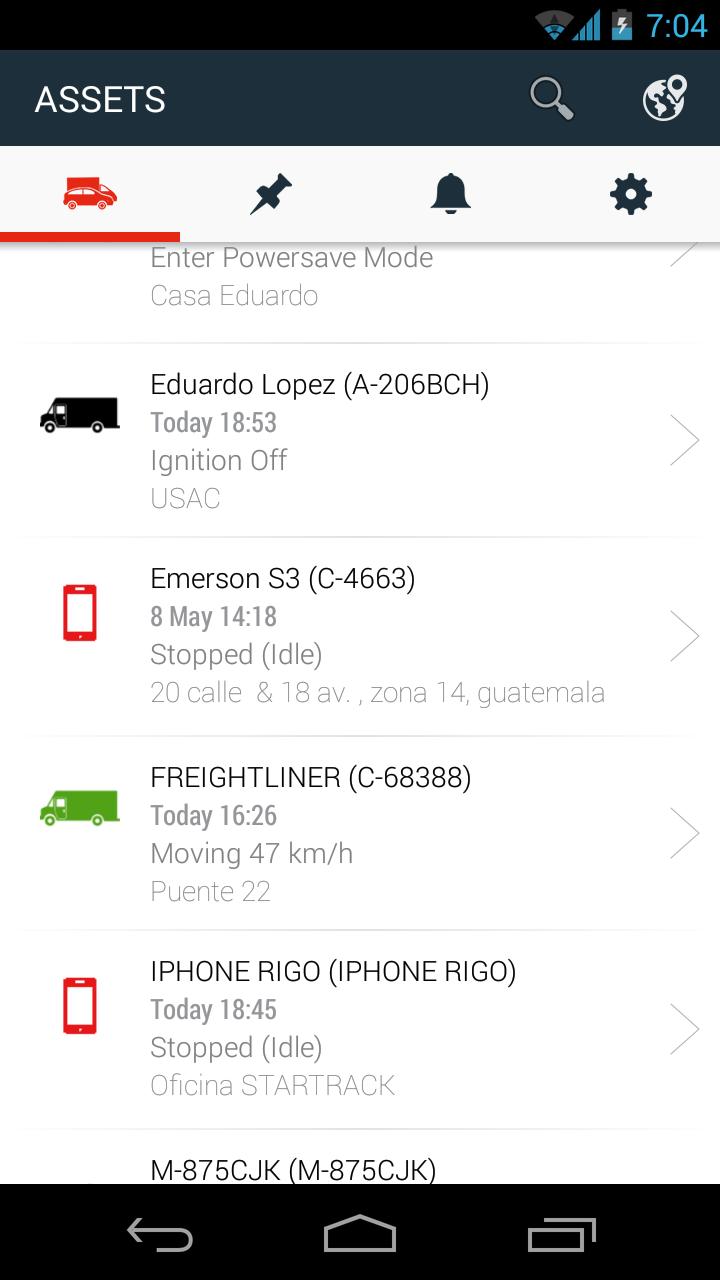720x1280 pixels.
Task: Switch to the pin places tab
Action: [x=270, y=194]
